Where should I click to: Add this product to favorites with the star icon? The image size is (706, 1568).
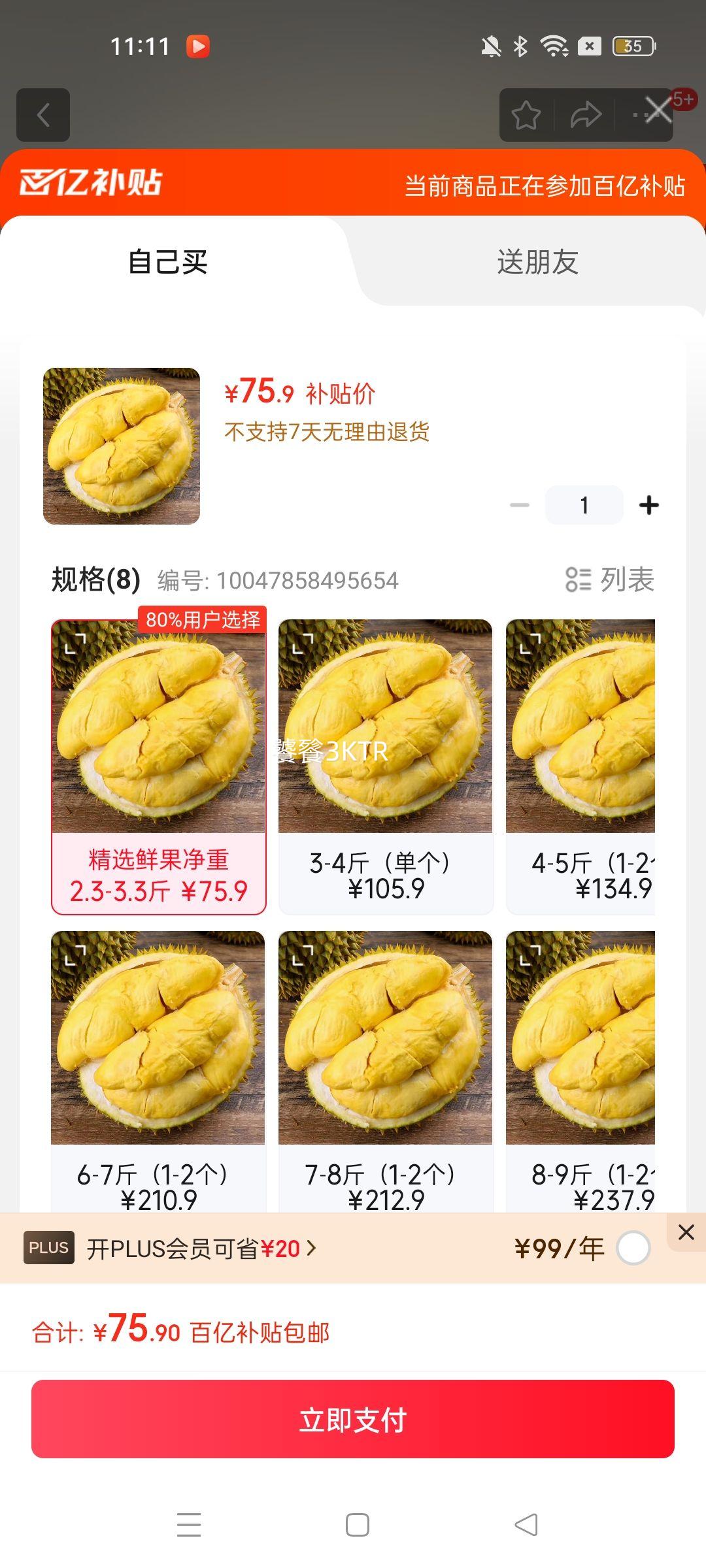(525, 115)
